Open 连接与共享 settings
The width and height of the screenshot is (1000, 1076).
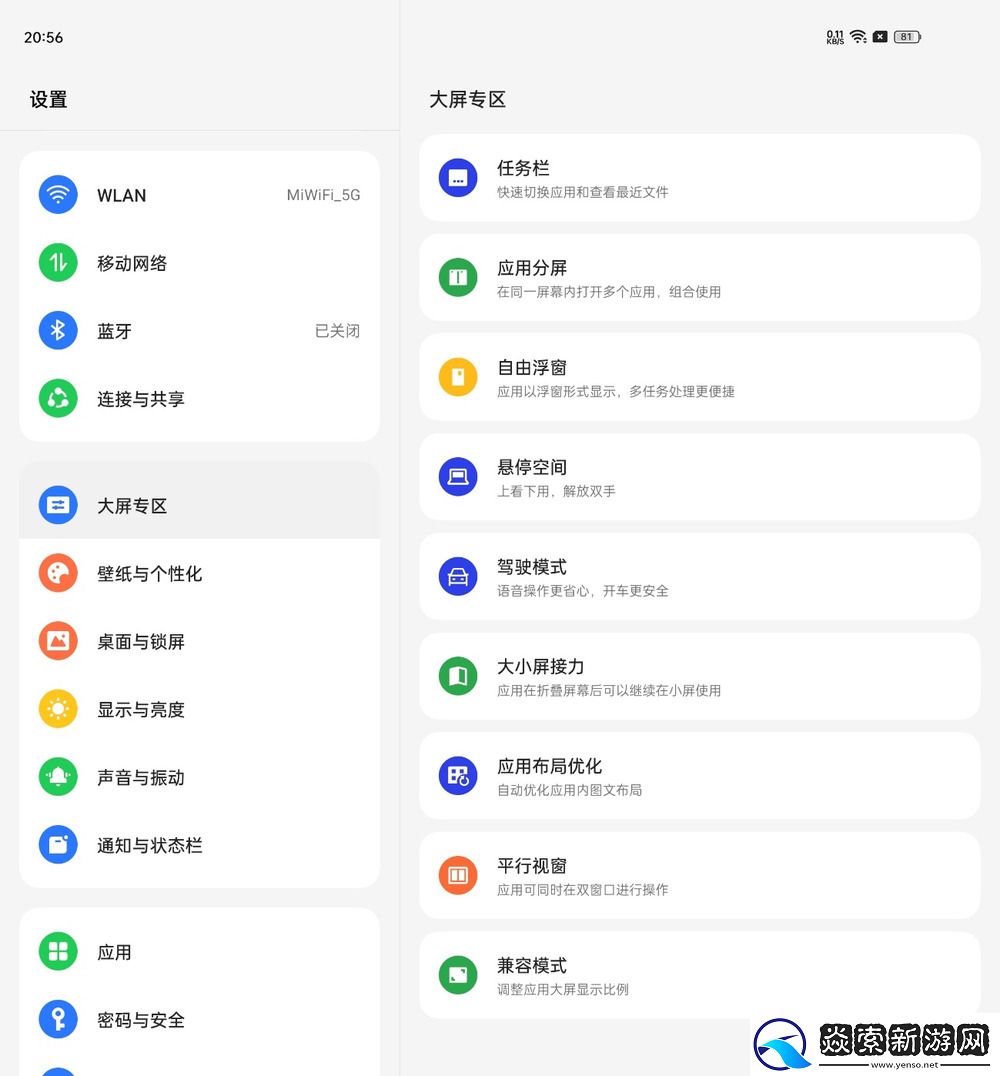click(x=199, y=399)
